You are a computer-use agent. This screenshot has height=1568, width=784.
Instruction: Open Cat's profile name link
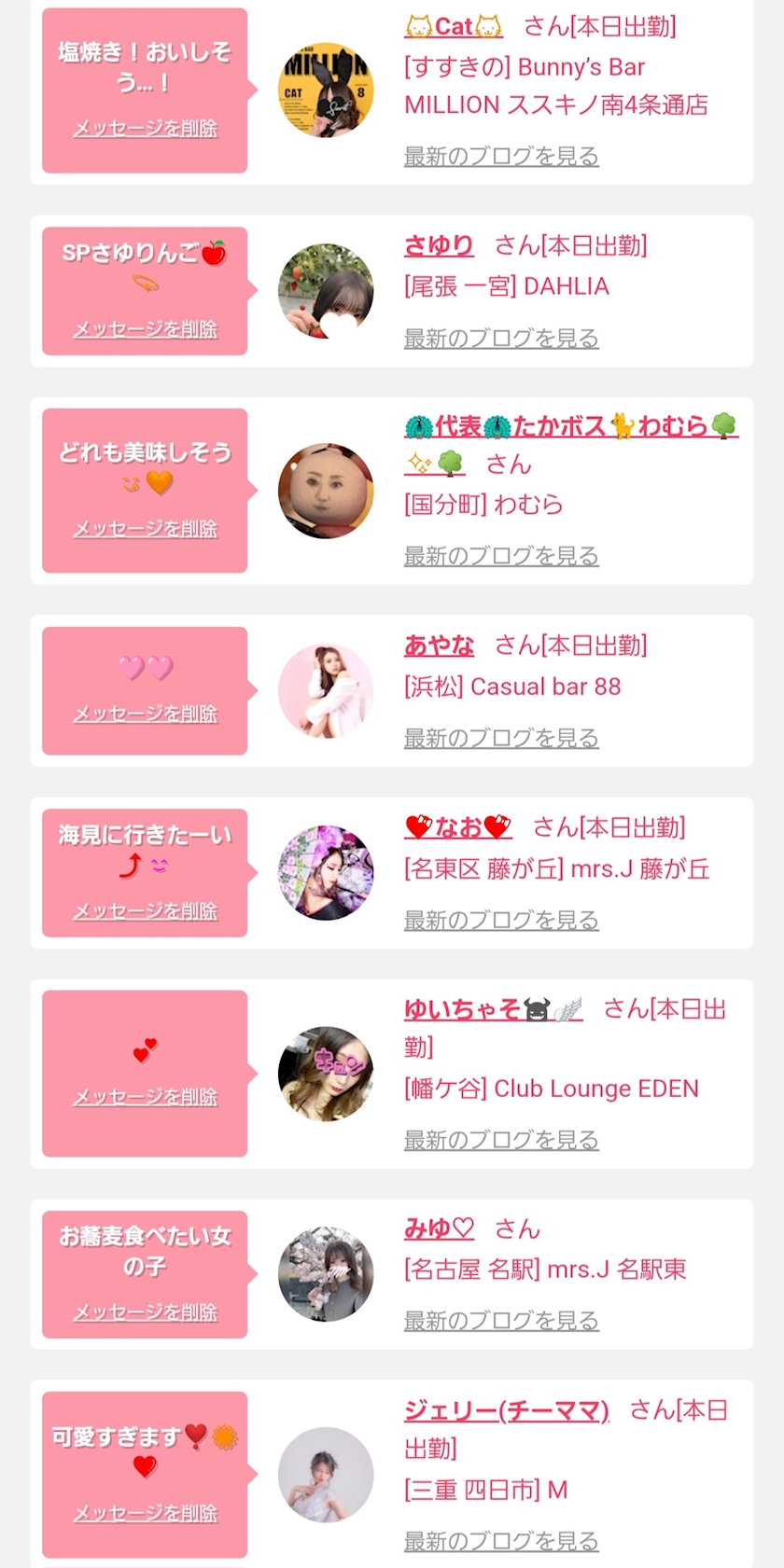(x=454, y=27)
